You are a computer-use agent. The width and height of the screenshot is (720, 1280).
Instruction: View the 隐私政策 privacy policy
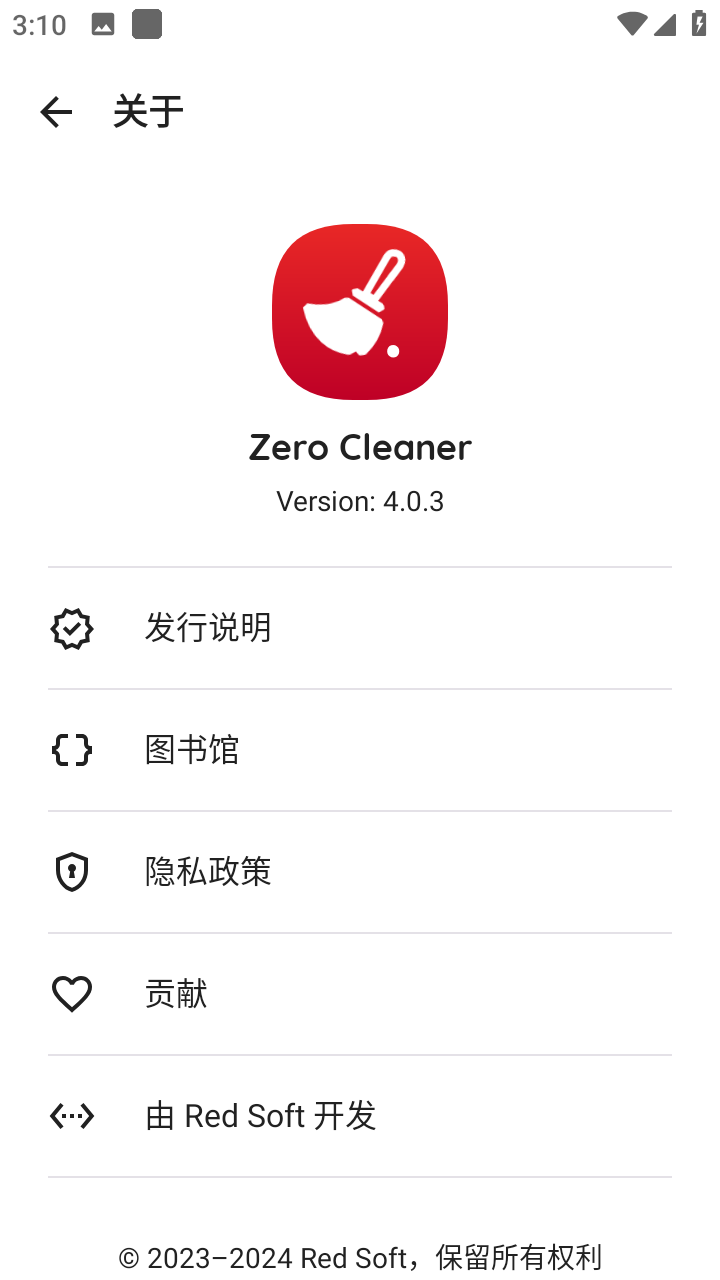360,872
